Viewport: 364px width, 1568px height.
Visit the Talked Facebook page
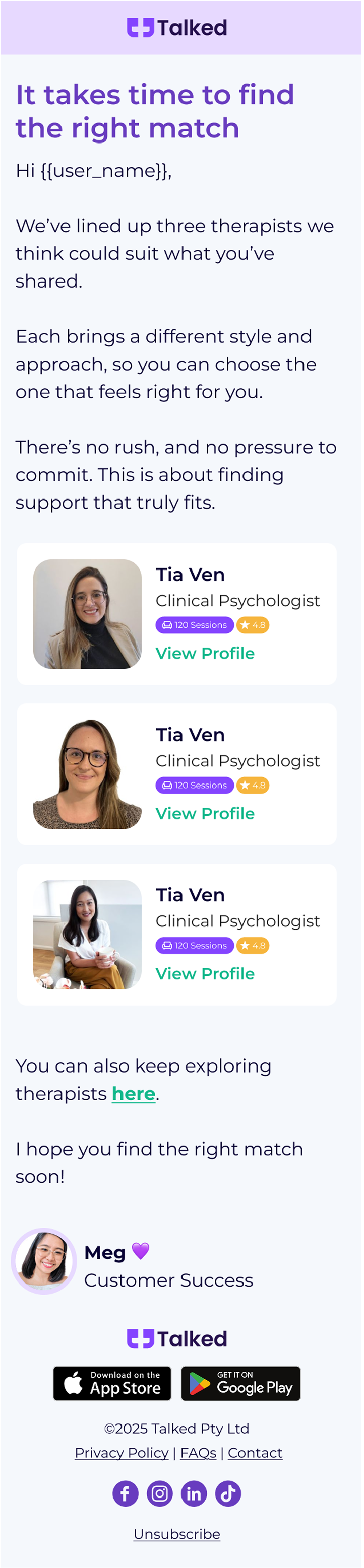point(126,1493)
